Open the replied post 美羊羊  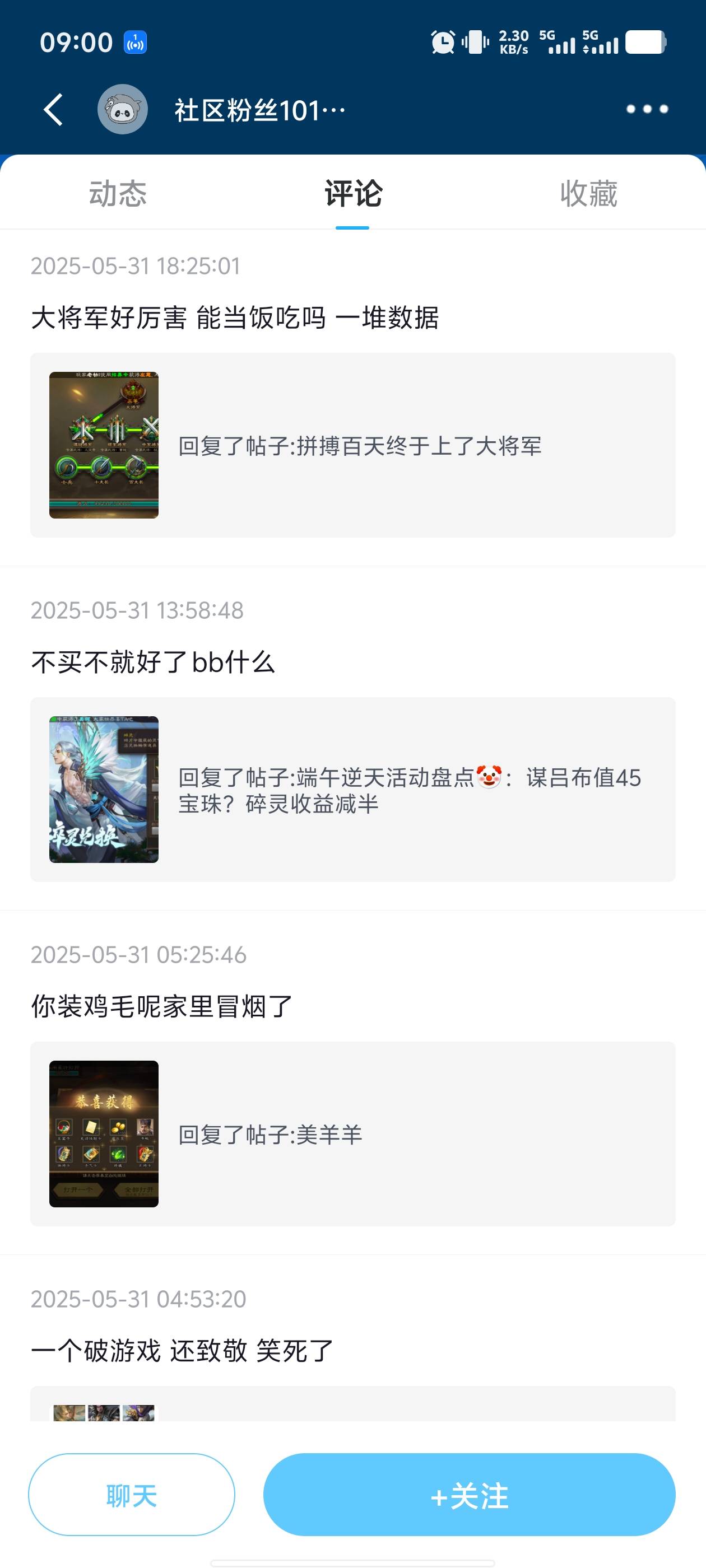pos(352,1134)
